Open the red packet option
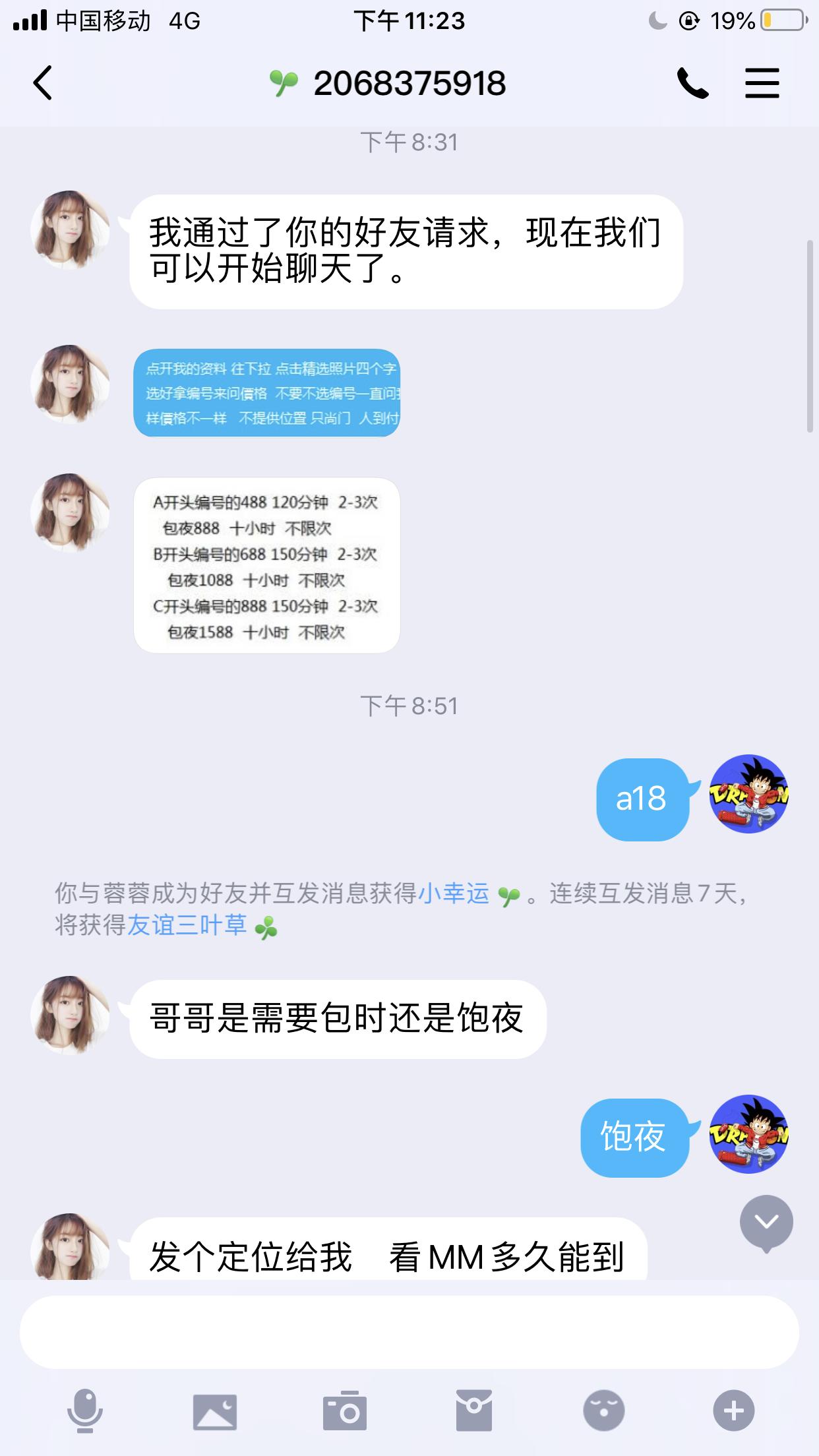Image resolution: width=819 pixels, height=1456 pixels. (x=473, y=1410)
